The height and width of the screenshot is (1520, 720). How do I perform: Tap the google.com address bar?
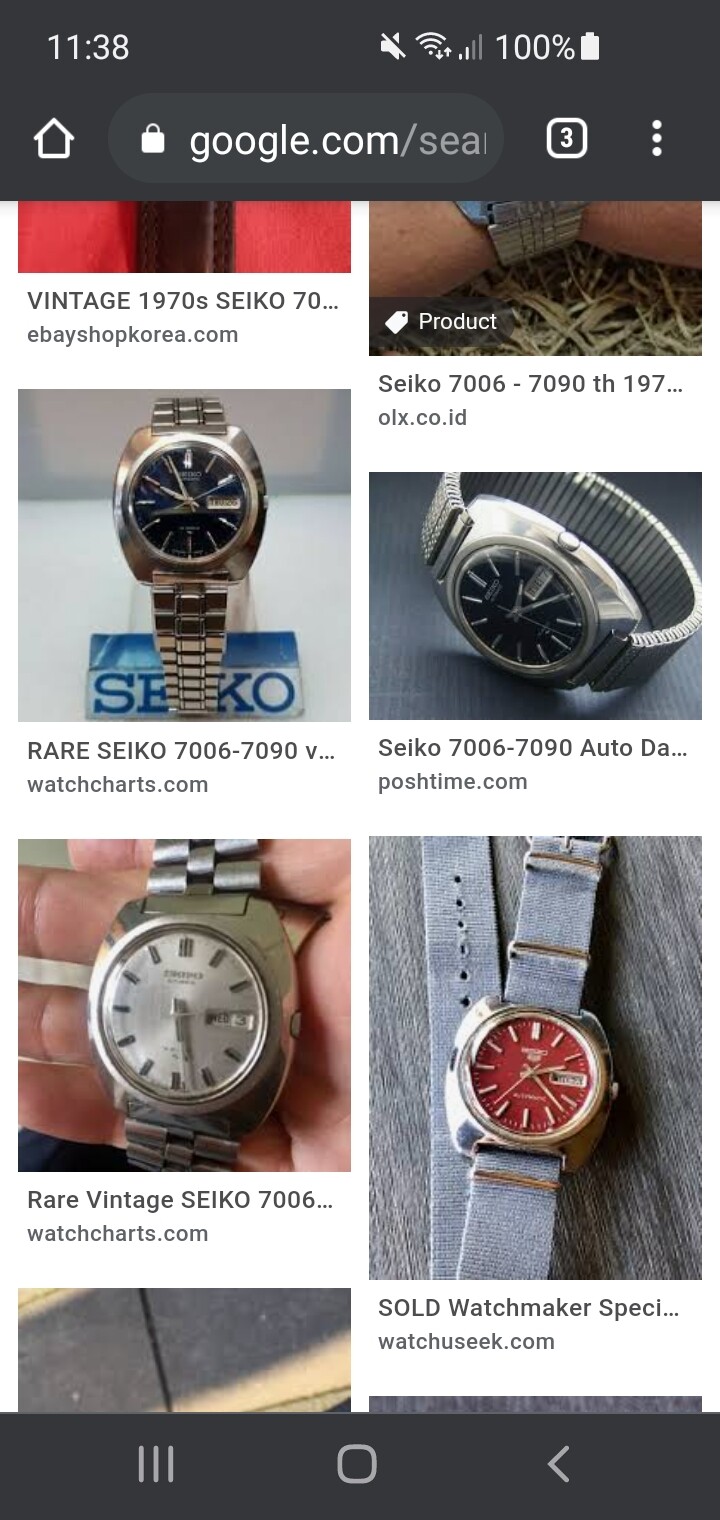[305, 139]
